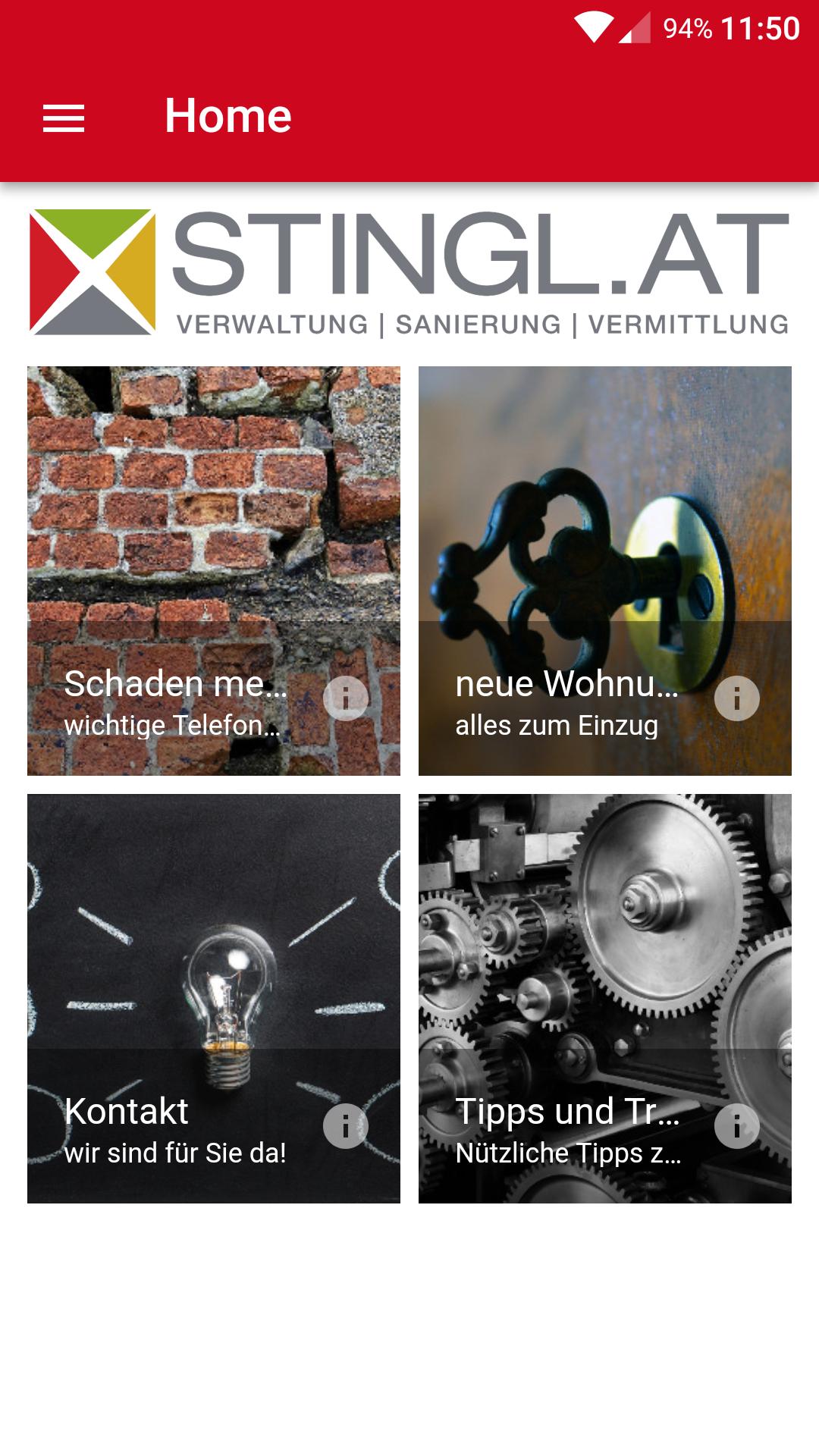Tap the Home title in the app bar
Image resolution: width=819 pixels, height=1456 pixels.
point(227,115)
